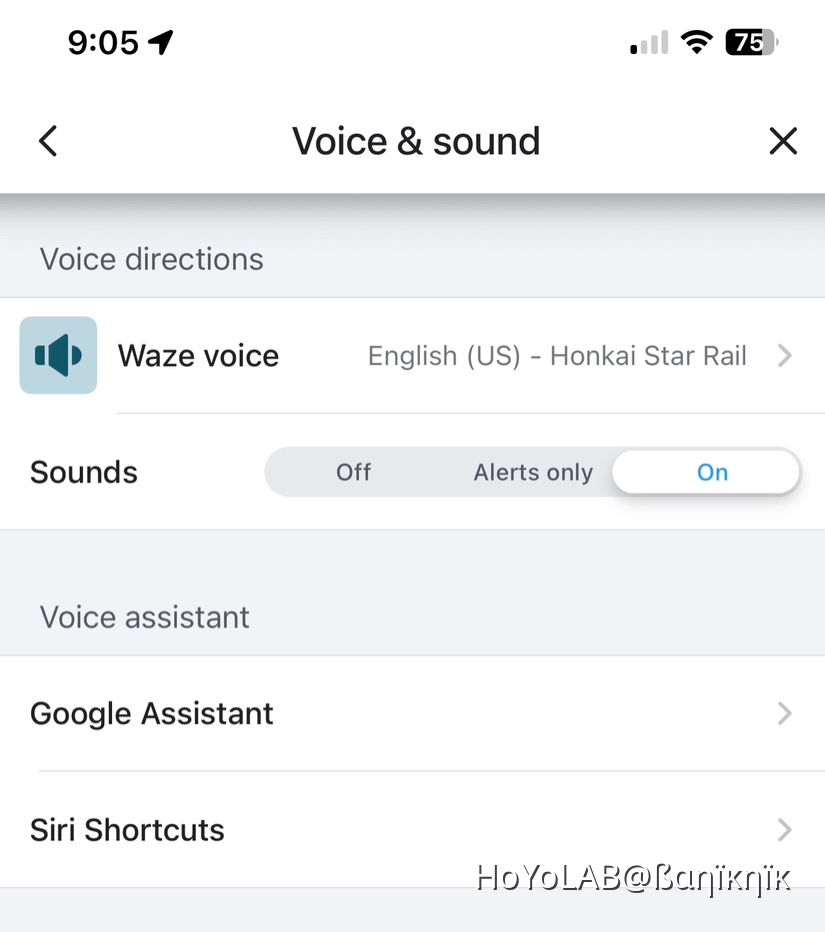This screenshot has width=825, height=932.
Task: Tap the Sounds label
Action: 83,471
